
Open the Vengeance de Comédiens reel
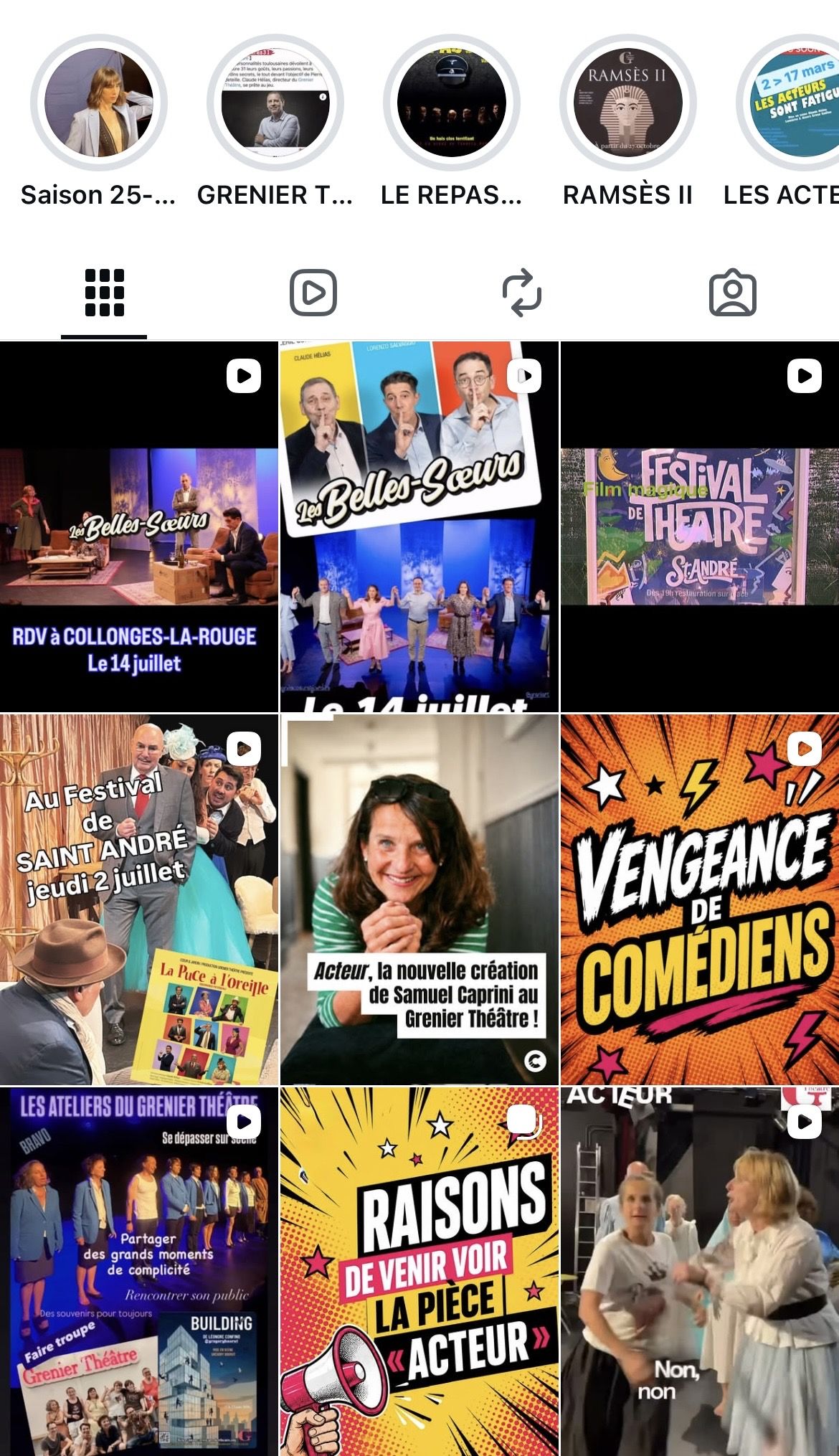(x=700, y=899)
